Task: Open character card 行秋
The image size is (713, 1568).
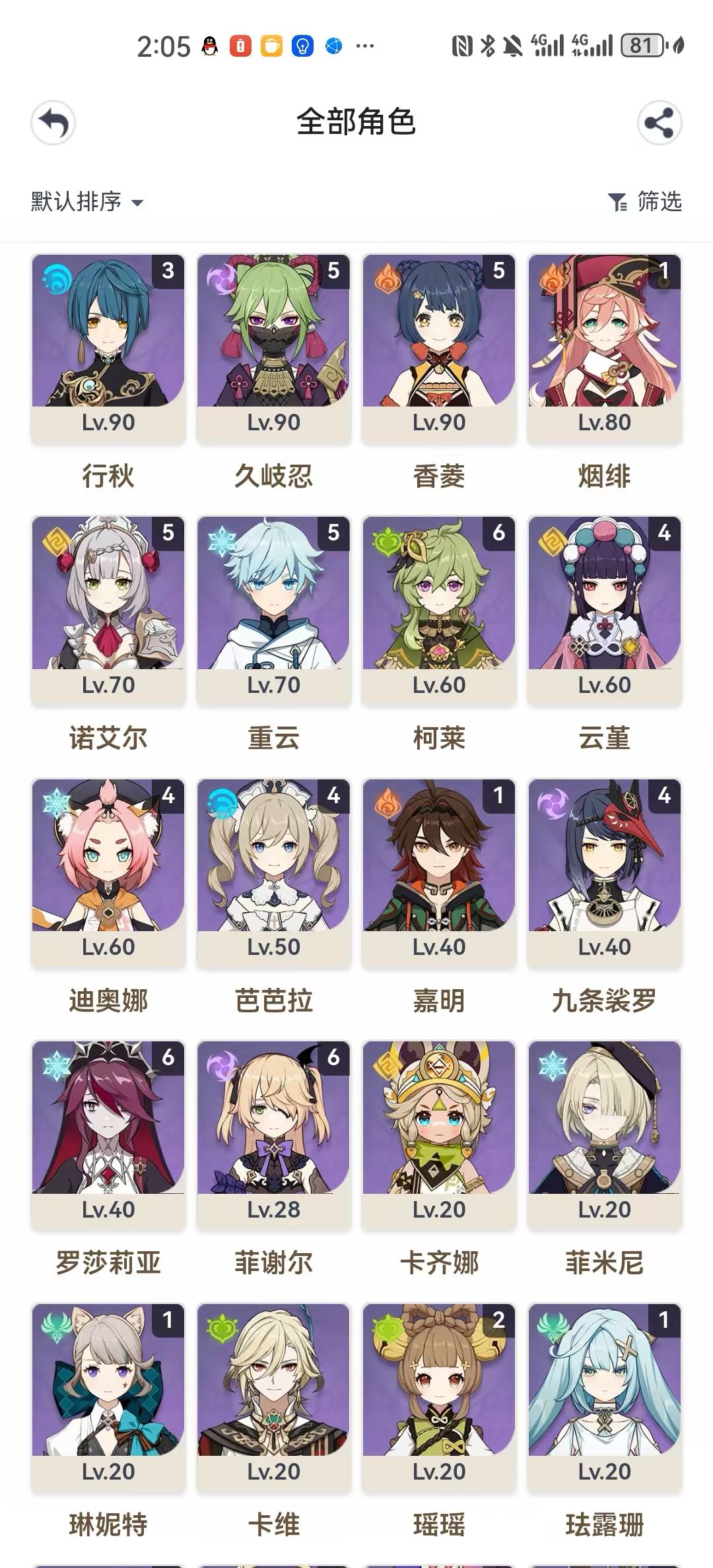Action: coord(108,348)
